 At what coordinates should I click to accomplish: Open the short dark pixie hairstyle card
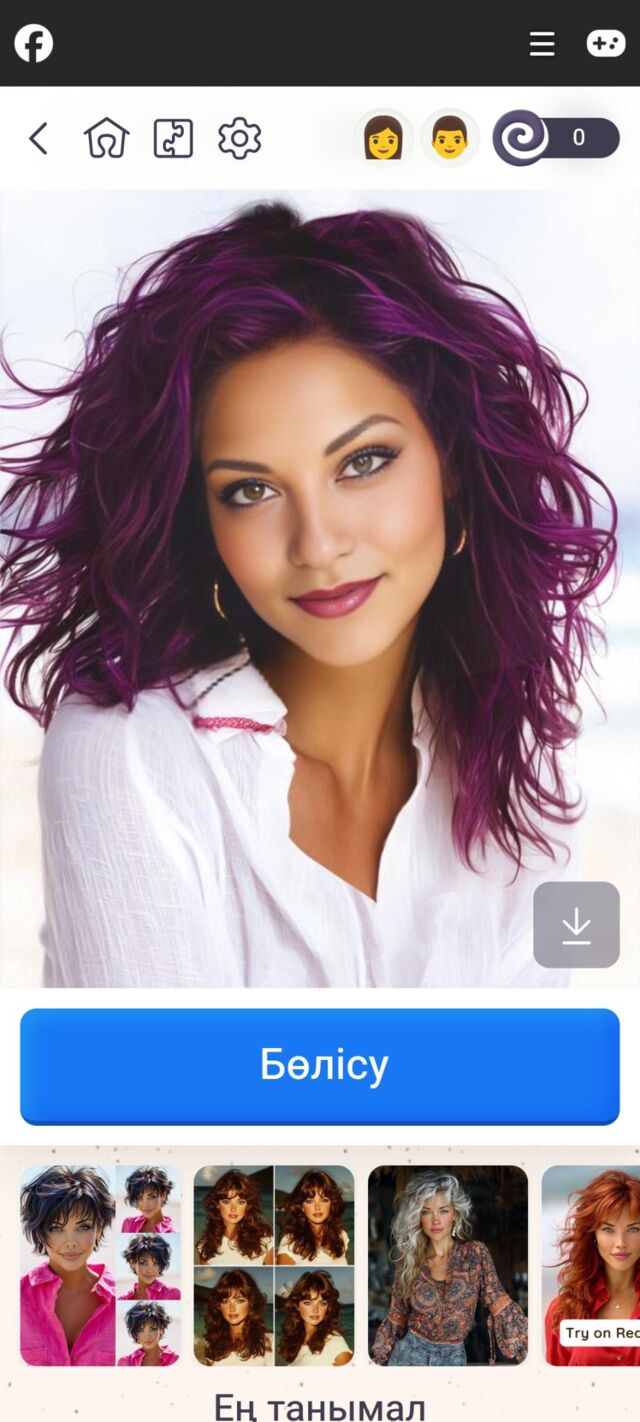100,1265
